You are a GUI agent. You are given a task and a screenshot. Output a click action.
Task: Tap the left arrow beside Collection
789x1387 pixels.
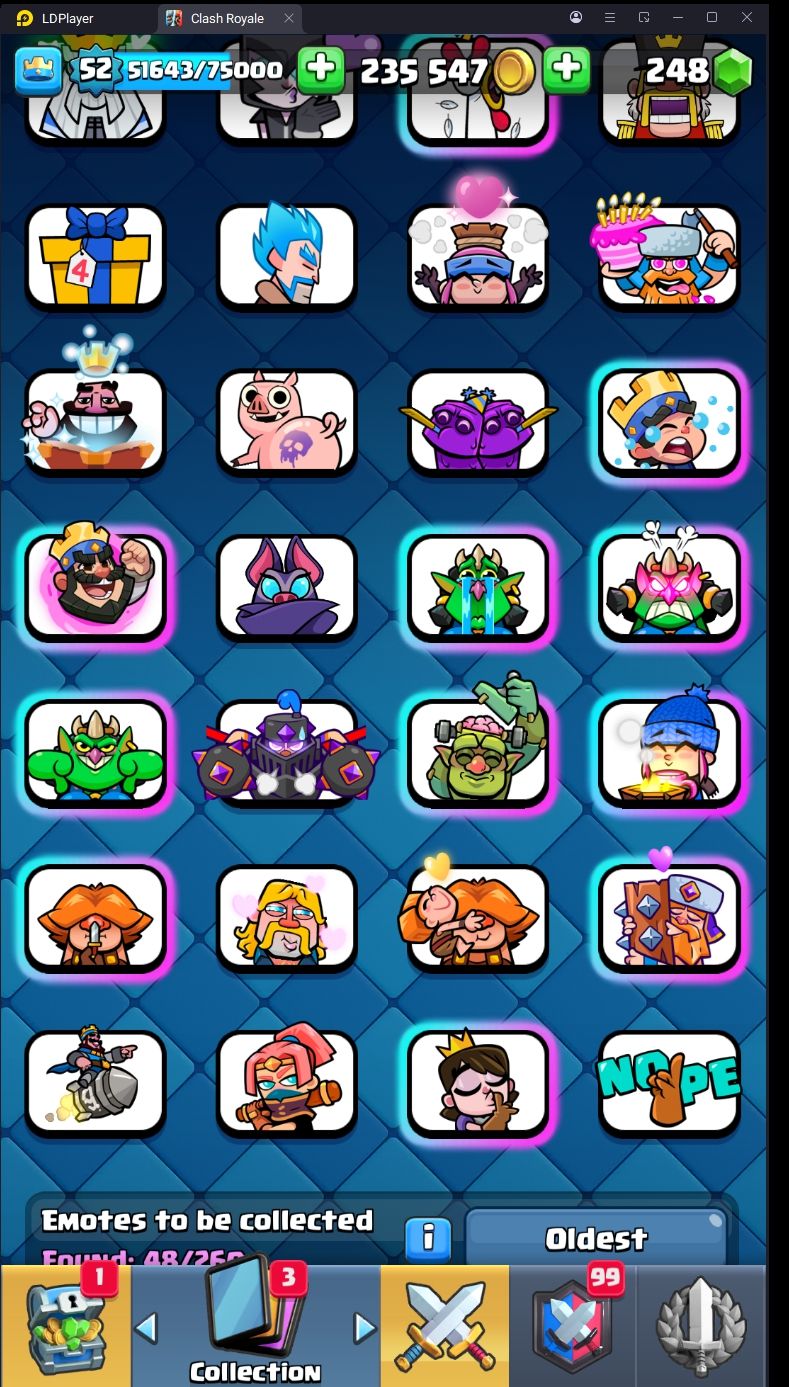pyautogui.click(x=146, y=1328)
